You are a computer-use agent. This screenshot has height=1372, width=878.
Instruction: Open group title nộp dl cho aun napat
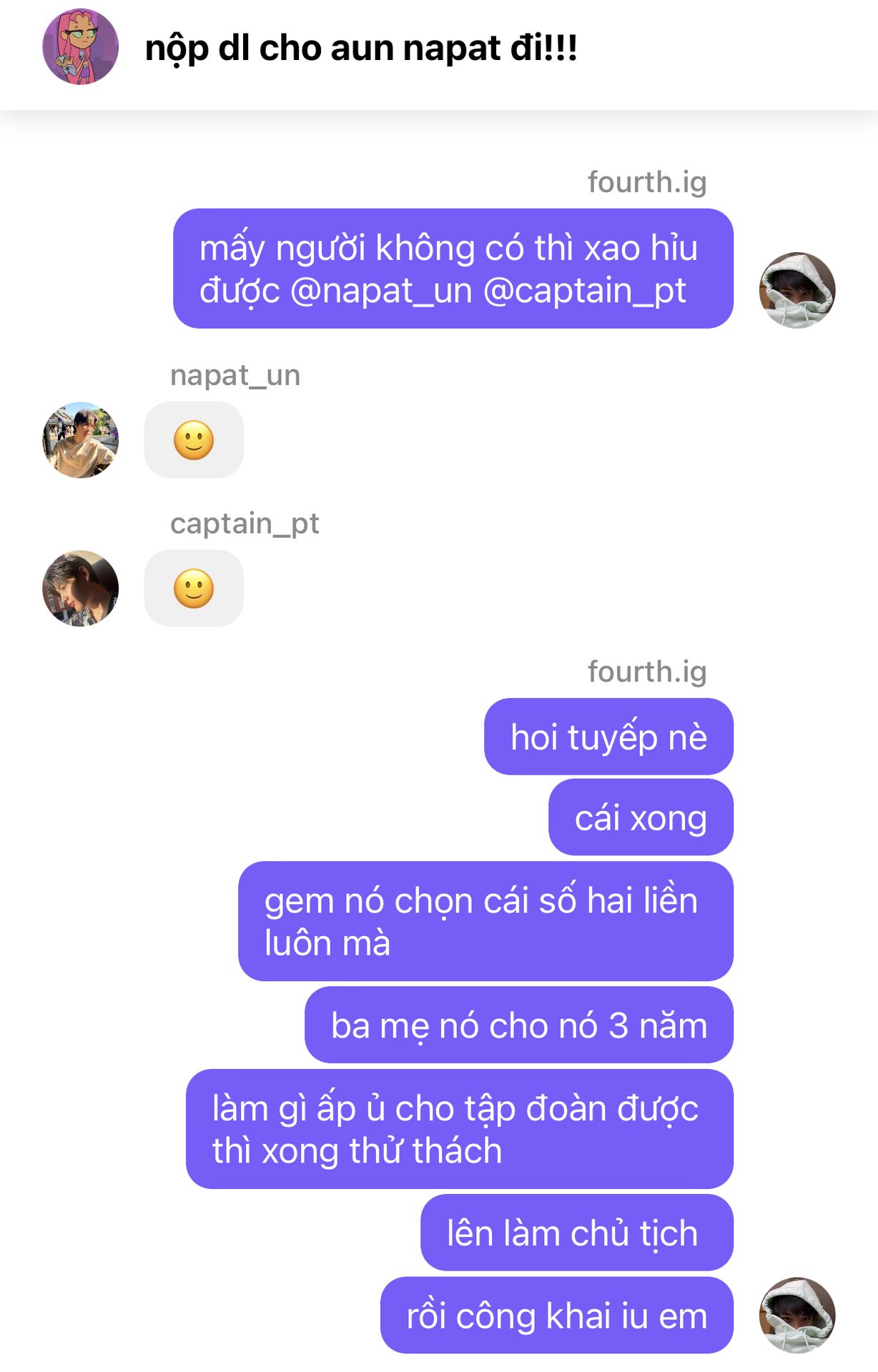361,49
